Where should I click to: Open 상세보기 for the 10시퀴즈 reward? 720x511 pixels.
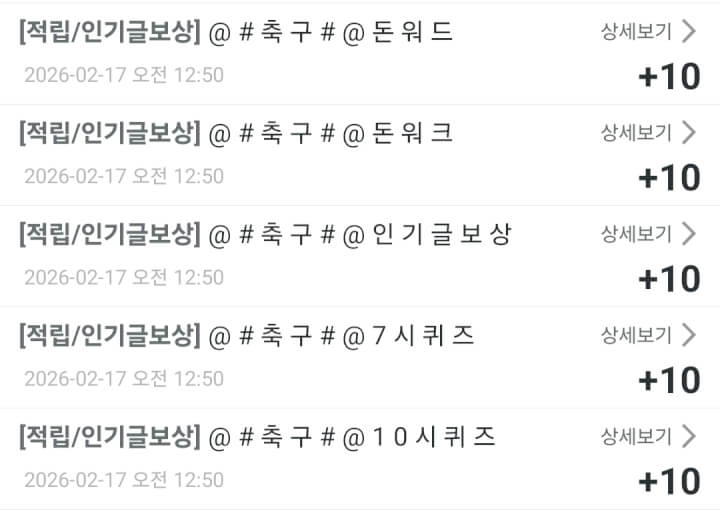click(x=647, y=436)
